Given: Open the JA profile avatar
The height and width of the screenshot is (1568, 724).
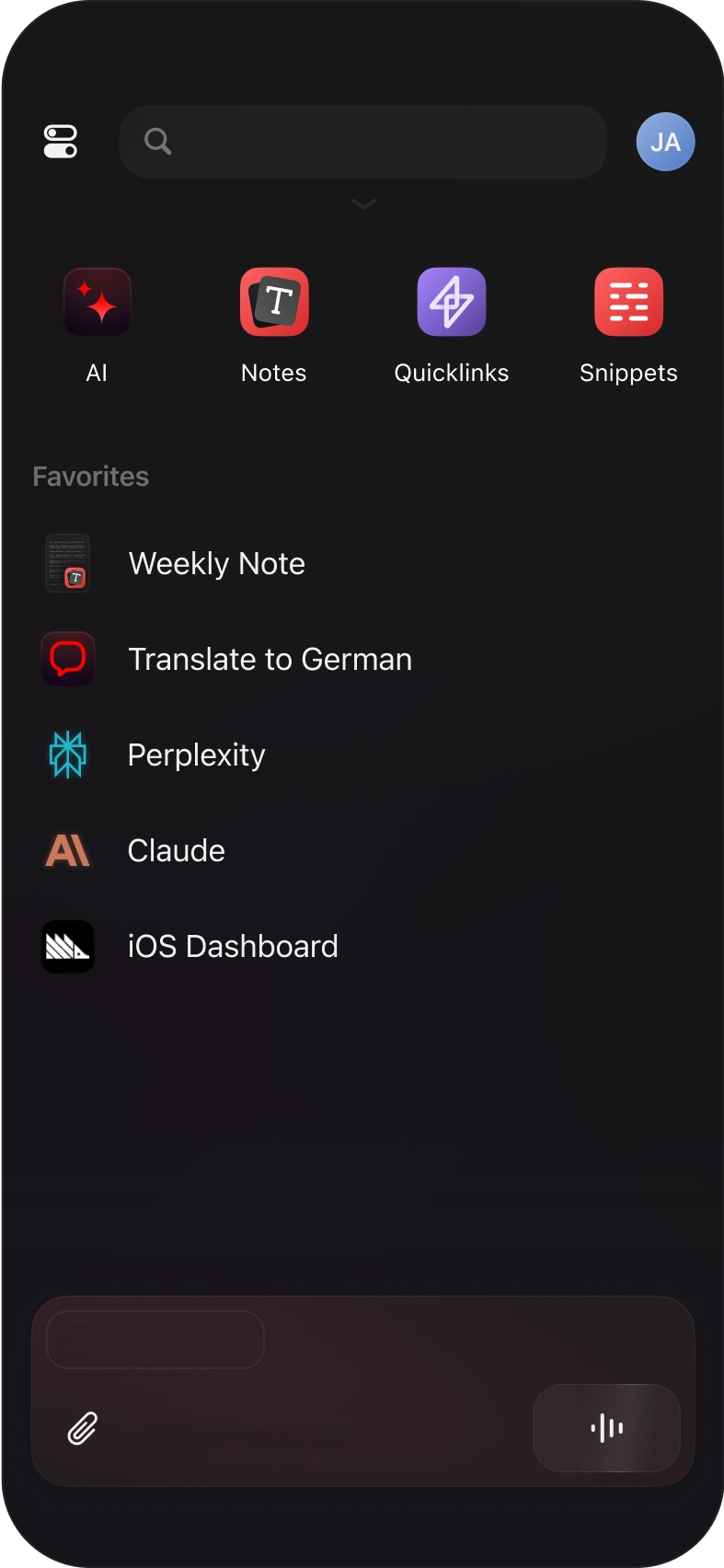Looking at the screenshot, I should (x=665, y=142).
